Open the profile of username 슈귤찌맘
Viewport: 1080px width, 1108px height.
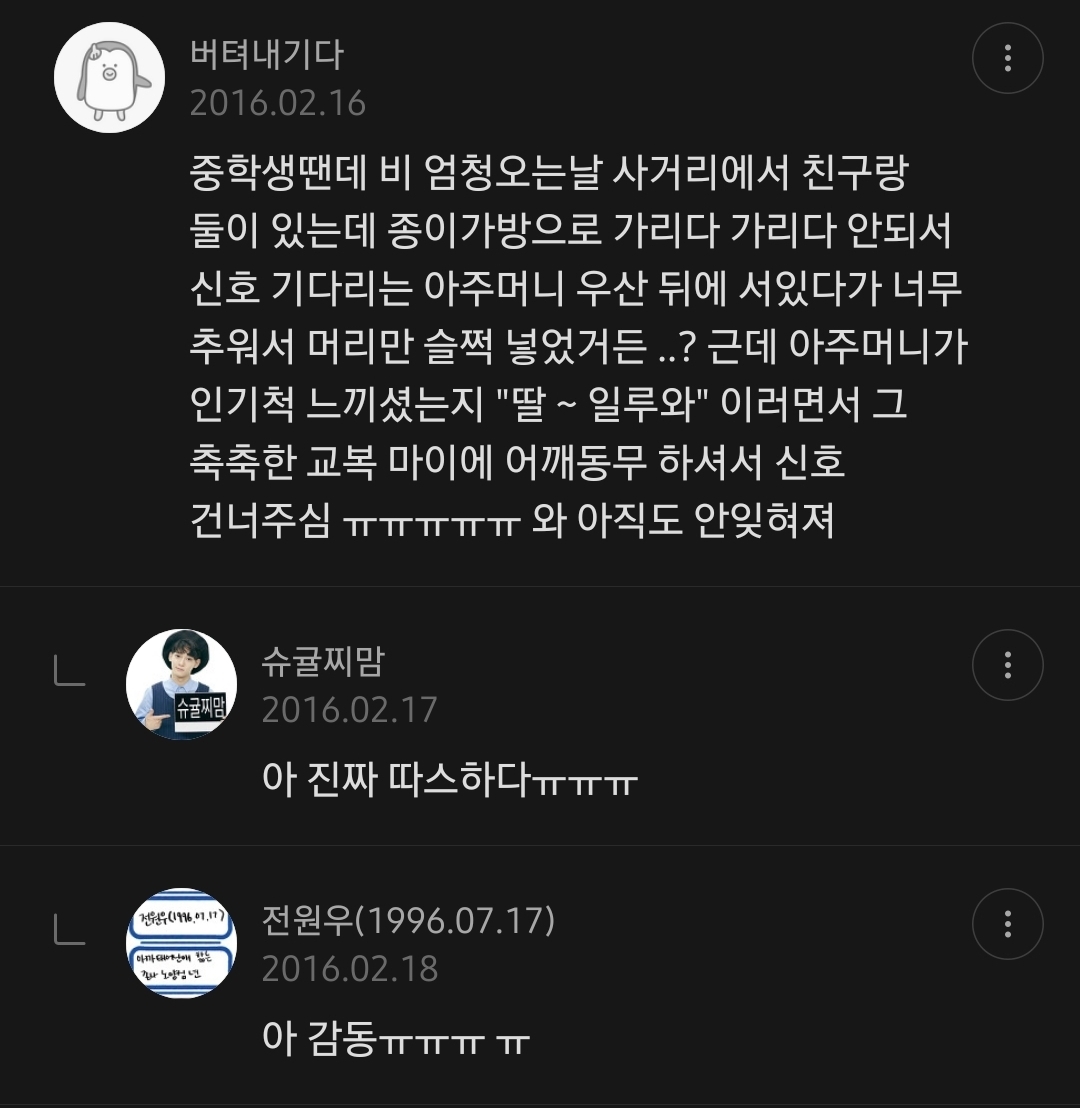(322, 661)
